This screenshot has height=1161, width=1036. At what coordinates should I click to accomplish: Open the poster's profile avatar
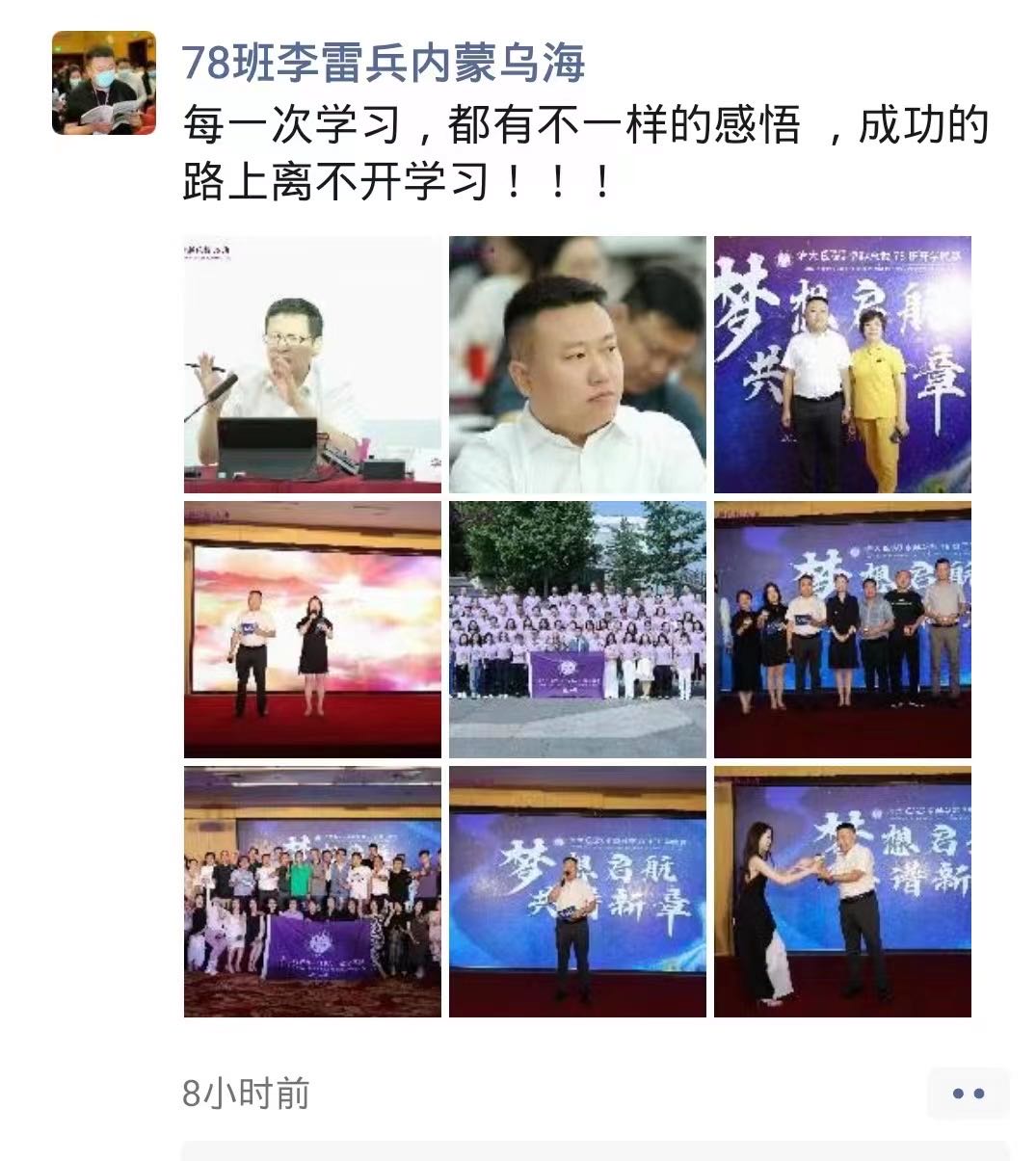click(x=103, y=83)
